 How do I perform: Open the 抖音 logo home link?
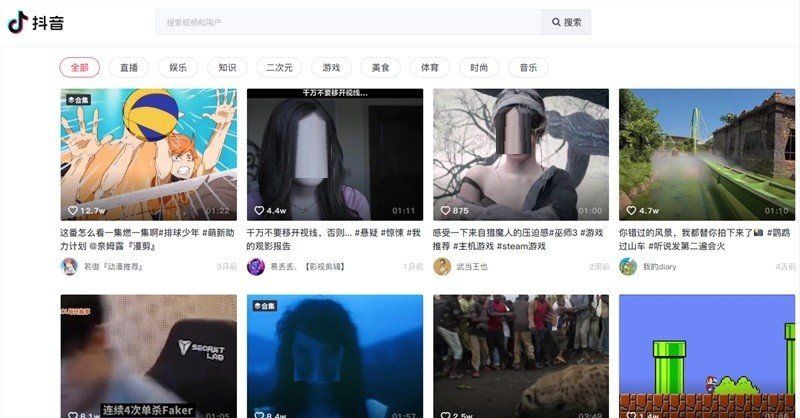pyautogui.click(x=34, y=23)
